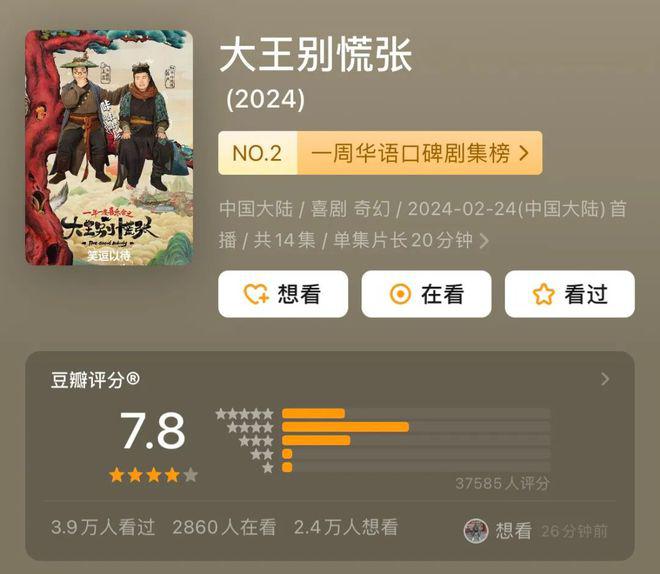Open the 大王别慌张 poster image
This screenshot has height=574, width=660.
pyautogui.click(x=109, y=148)
